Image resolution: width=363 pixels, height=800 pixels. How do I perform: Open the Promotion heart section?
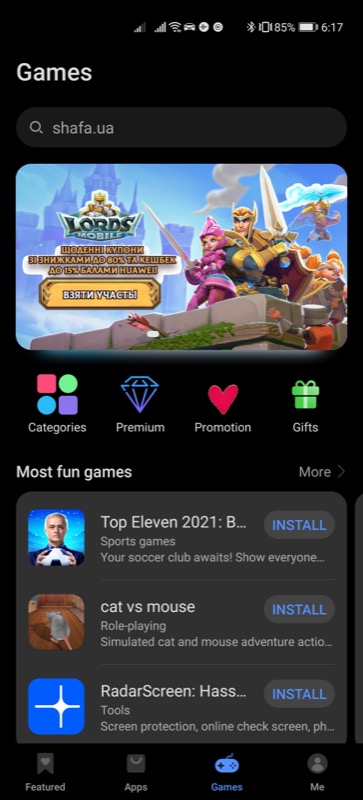223,404
